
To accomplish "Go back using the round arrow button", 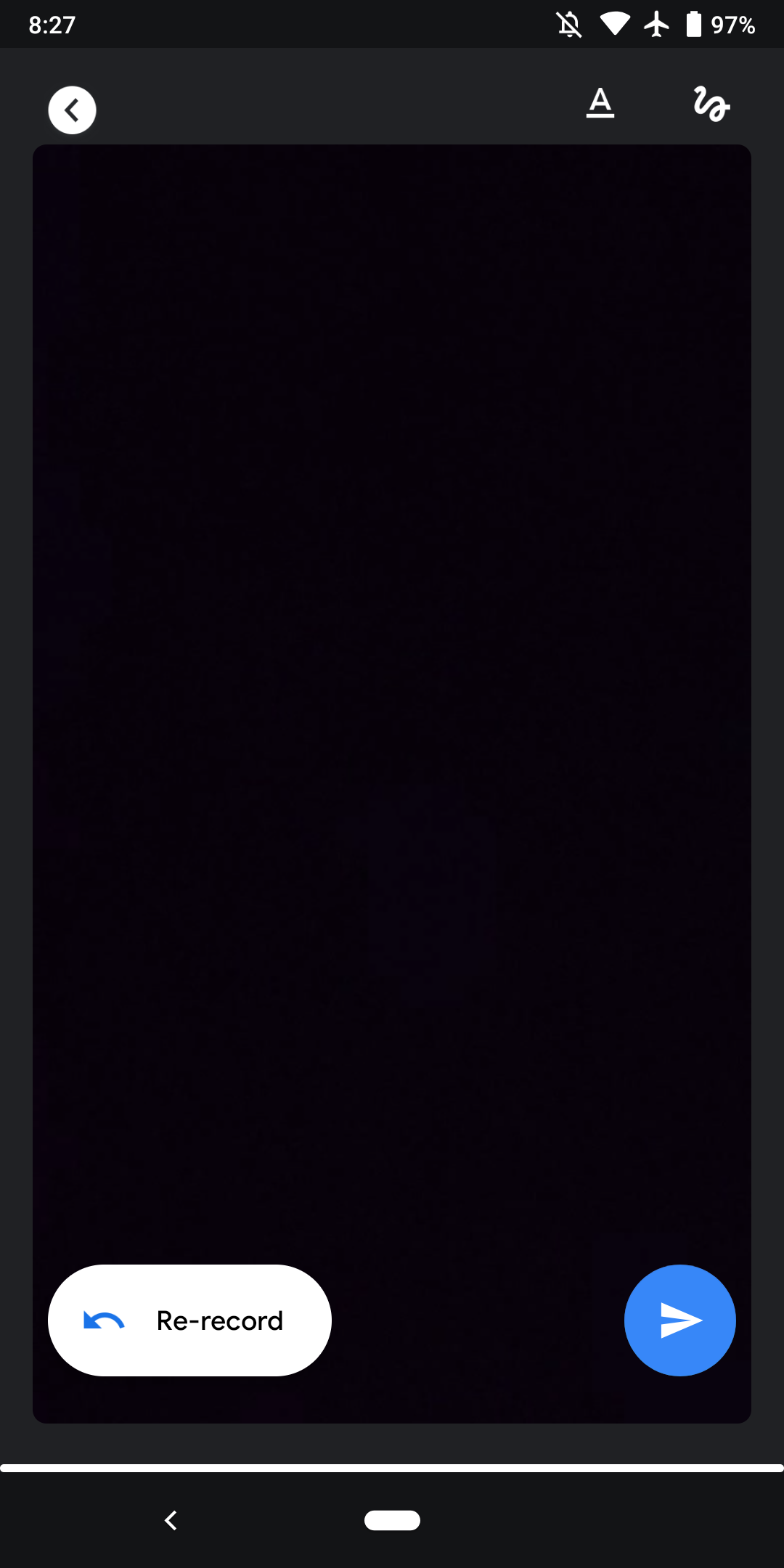I will 72,110.
